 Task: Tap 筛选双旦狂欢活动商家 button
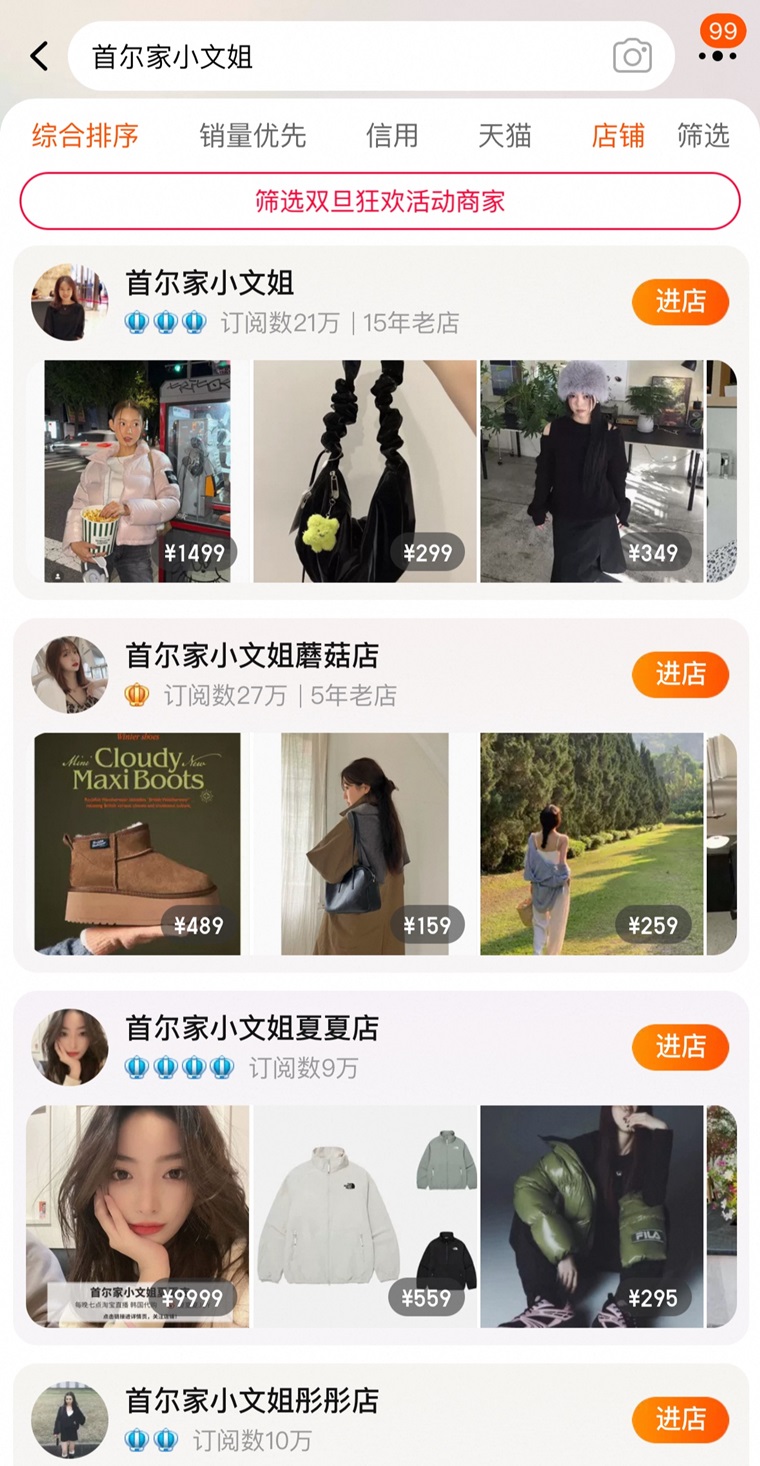[380, 201]
